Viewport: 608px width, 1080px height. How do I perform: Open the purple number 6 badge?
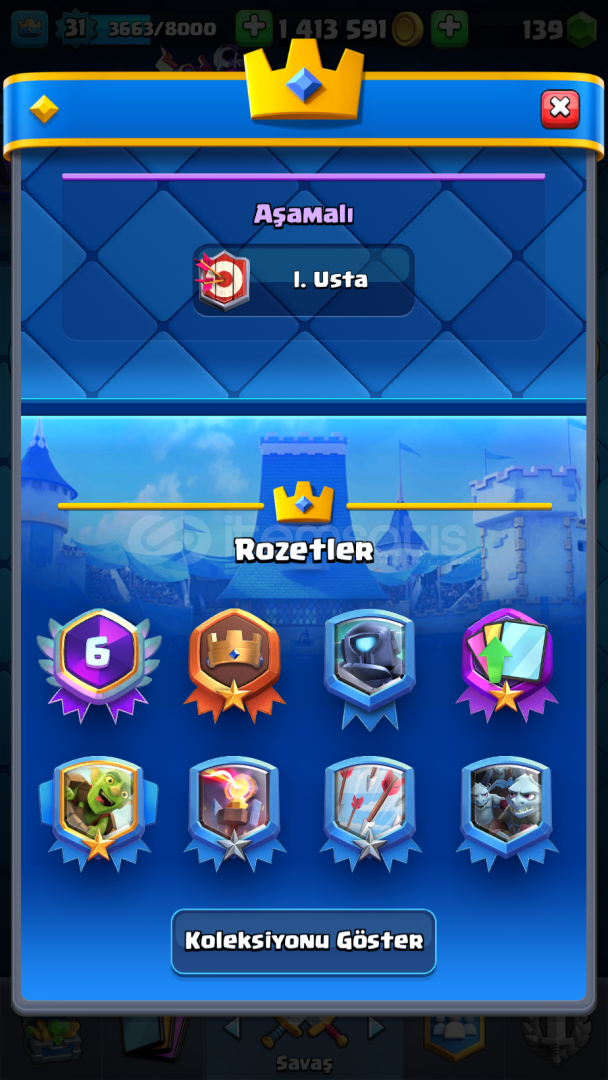click(x=99, y=665)
